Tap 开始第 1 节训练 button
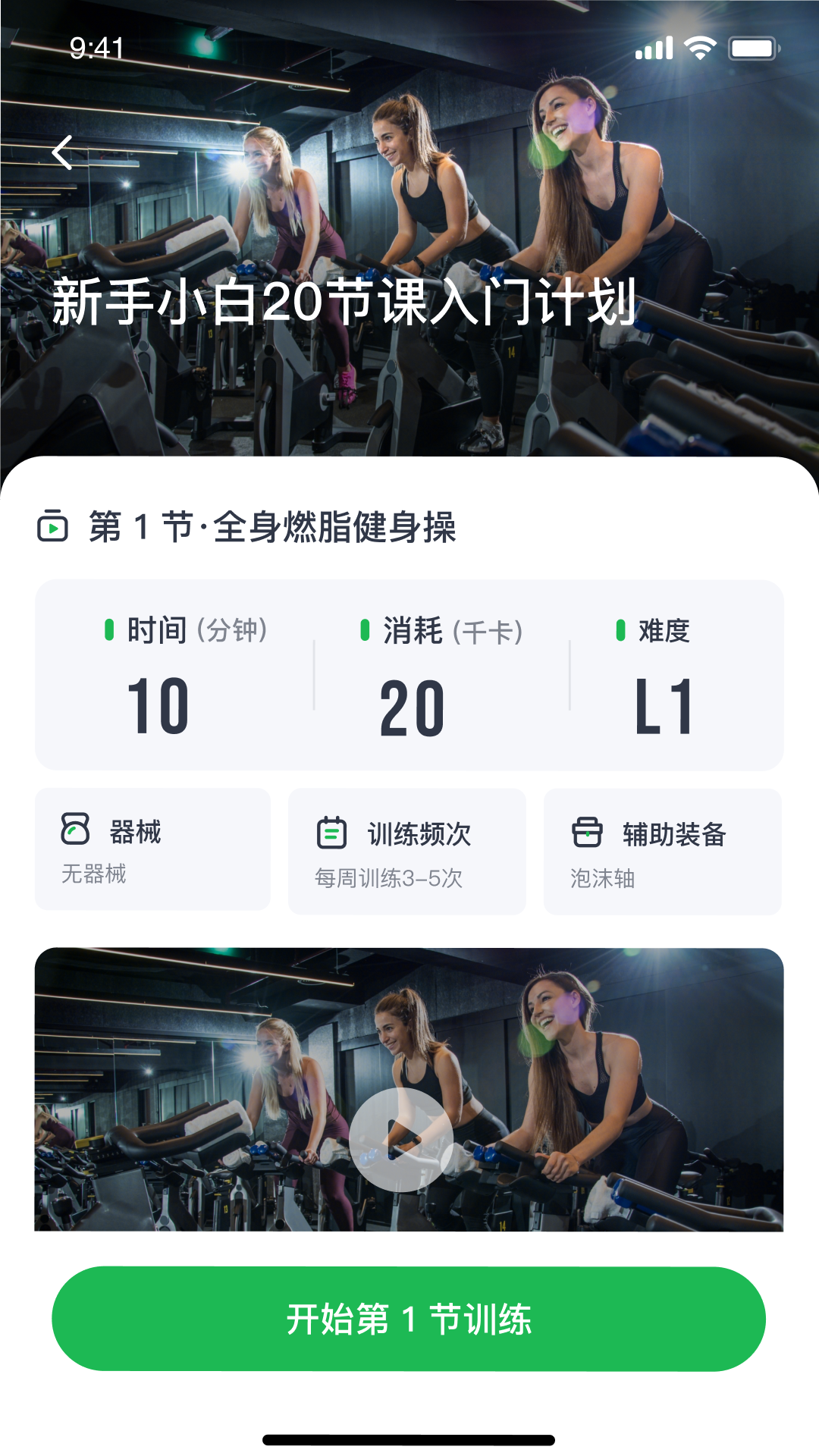The width and height of the screenshot is (819, 1456). click(409, 1319)
